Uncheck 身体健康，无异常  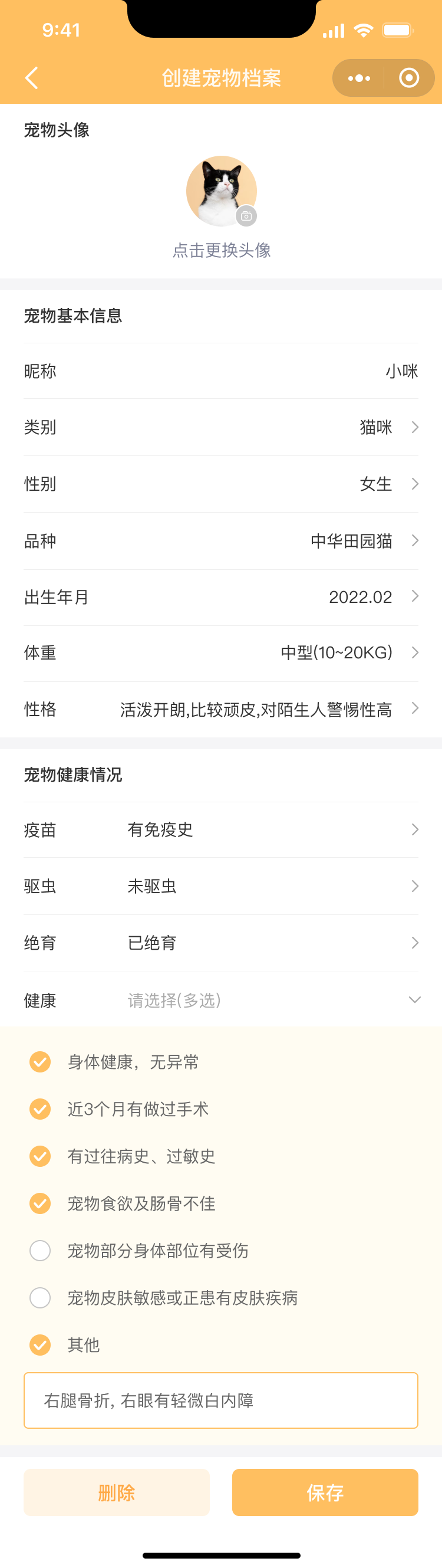pos(40,1062)
